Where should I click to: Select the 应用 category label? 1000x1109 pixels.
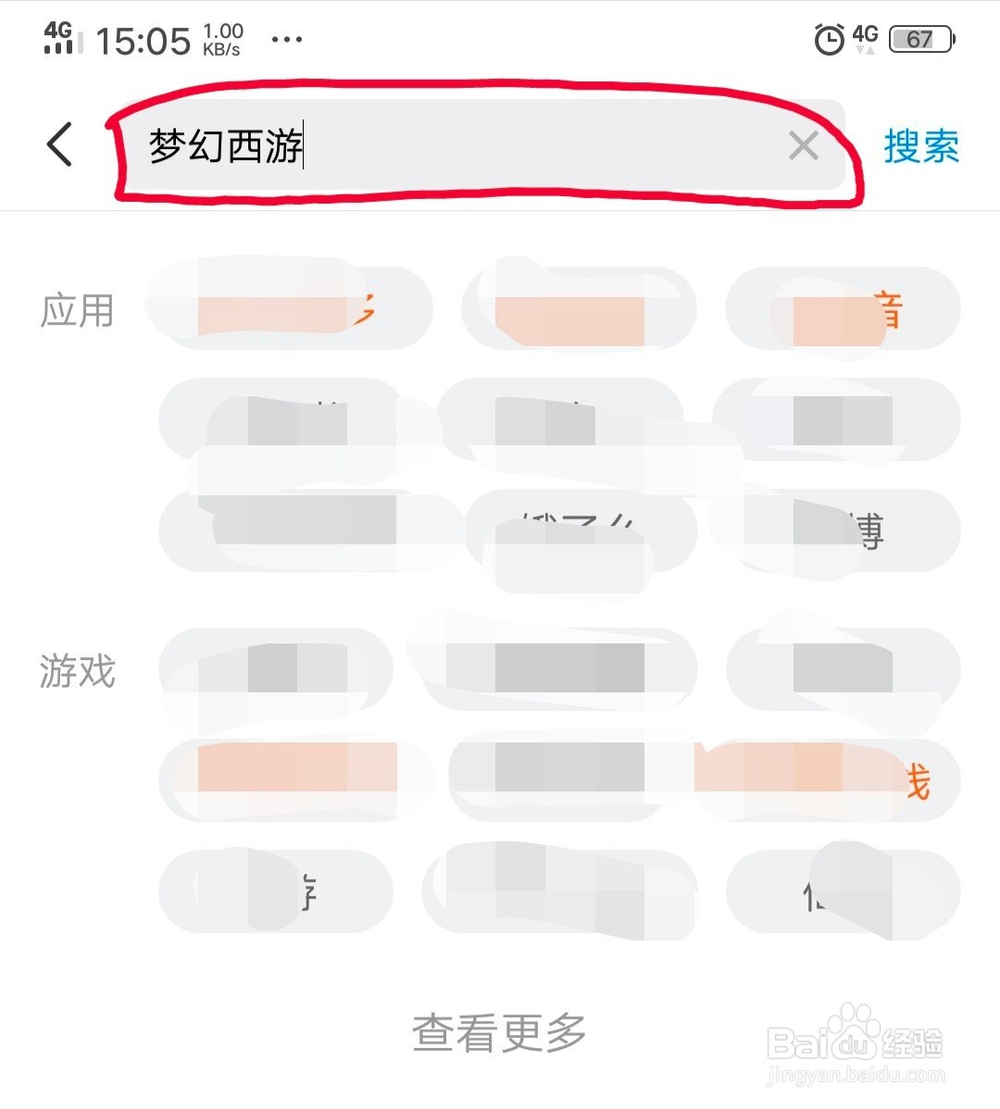(x=77, y=310)
